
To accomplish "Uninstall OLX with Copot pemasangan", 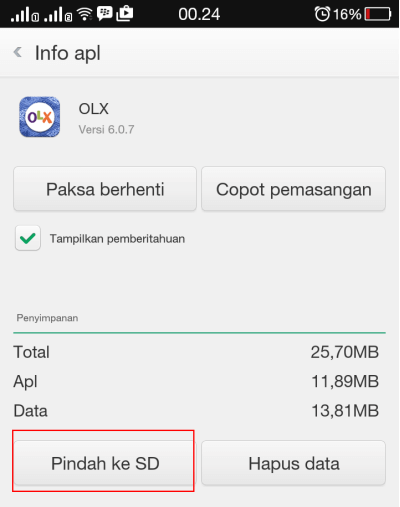I will tap(293, 189).
